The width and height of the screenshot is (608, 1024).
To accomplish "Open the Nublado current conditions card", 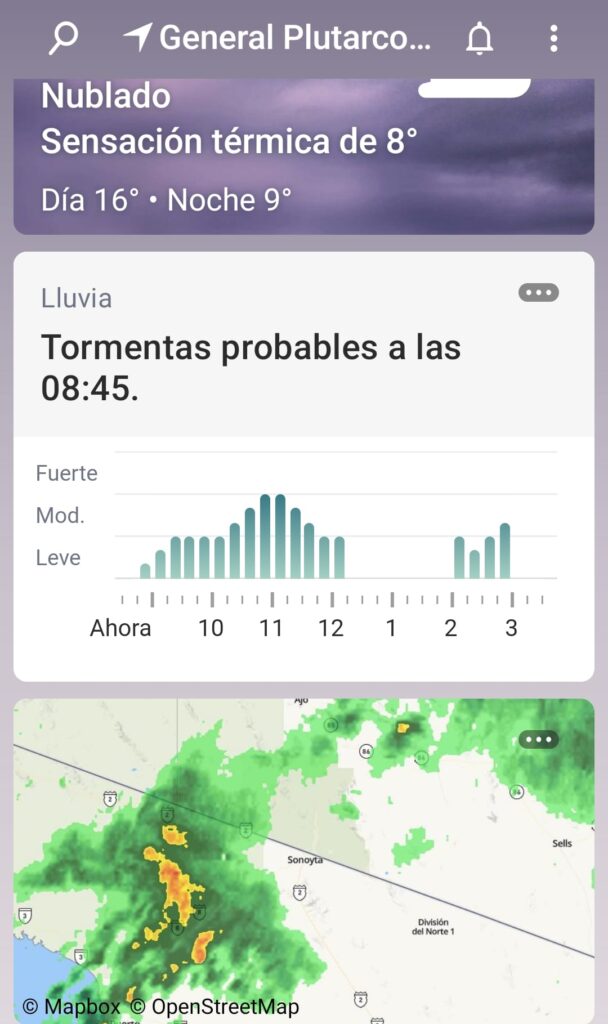I will pos(304,157).
